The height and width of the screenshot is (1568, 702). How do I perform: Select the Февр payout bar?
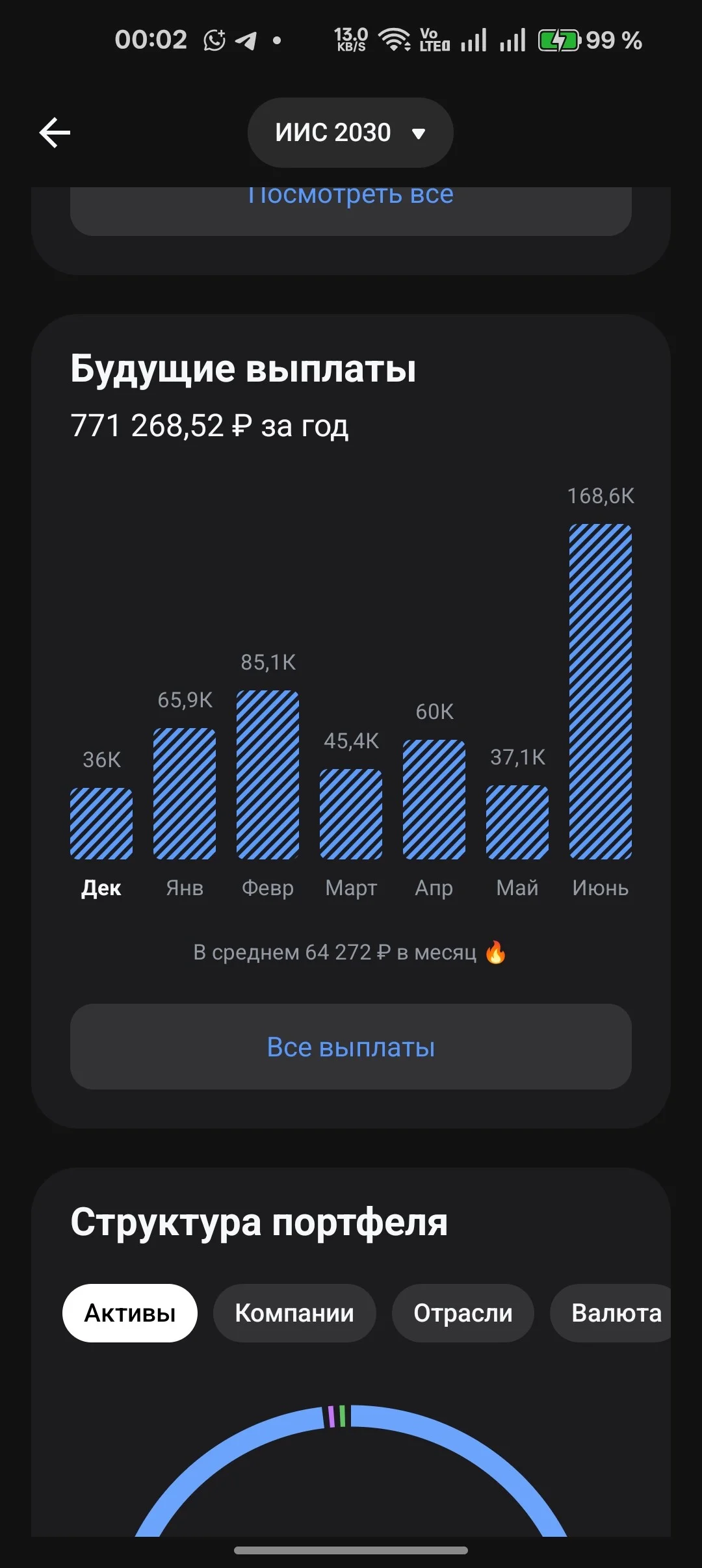coord(268,775)
